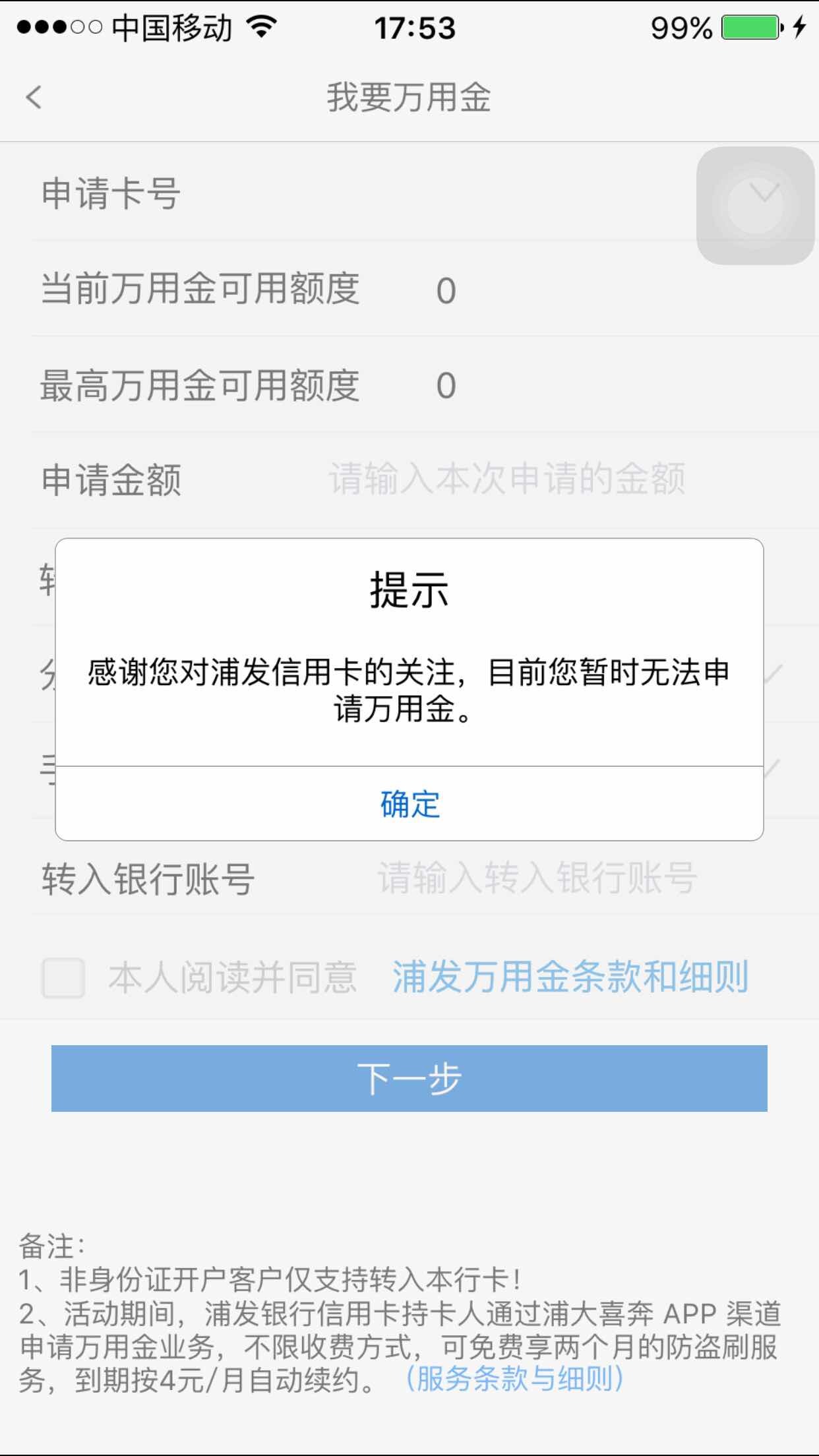The width and height of the screenshot is (819, 1456).
Task: Open 浦发万用金条款和细则 link
Action: click(570, 977)
